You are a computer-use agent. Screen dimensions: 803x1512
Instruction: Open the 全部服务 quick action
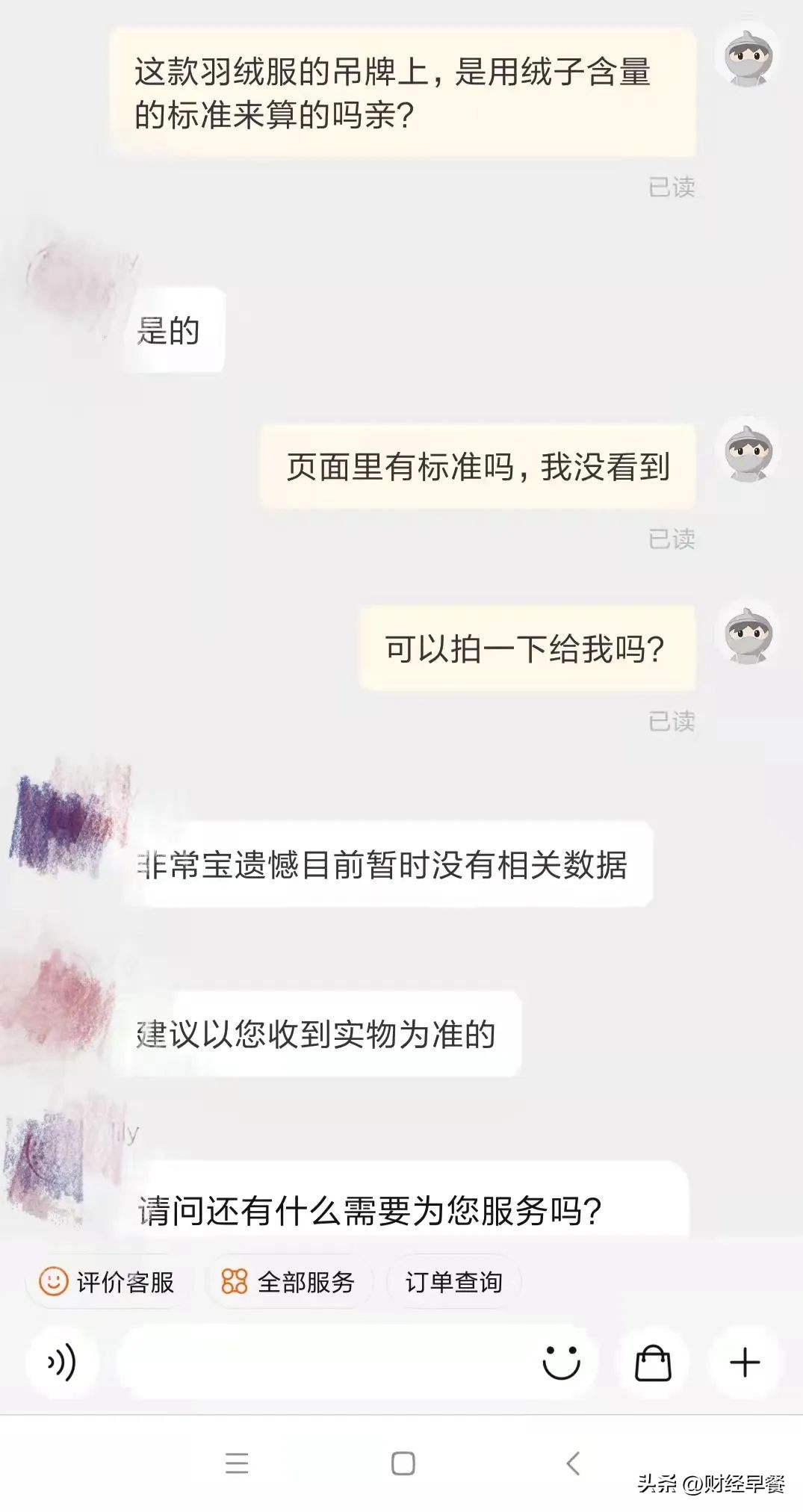[x=288, y=1281]
